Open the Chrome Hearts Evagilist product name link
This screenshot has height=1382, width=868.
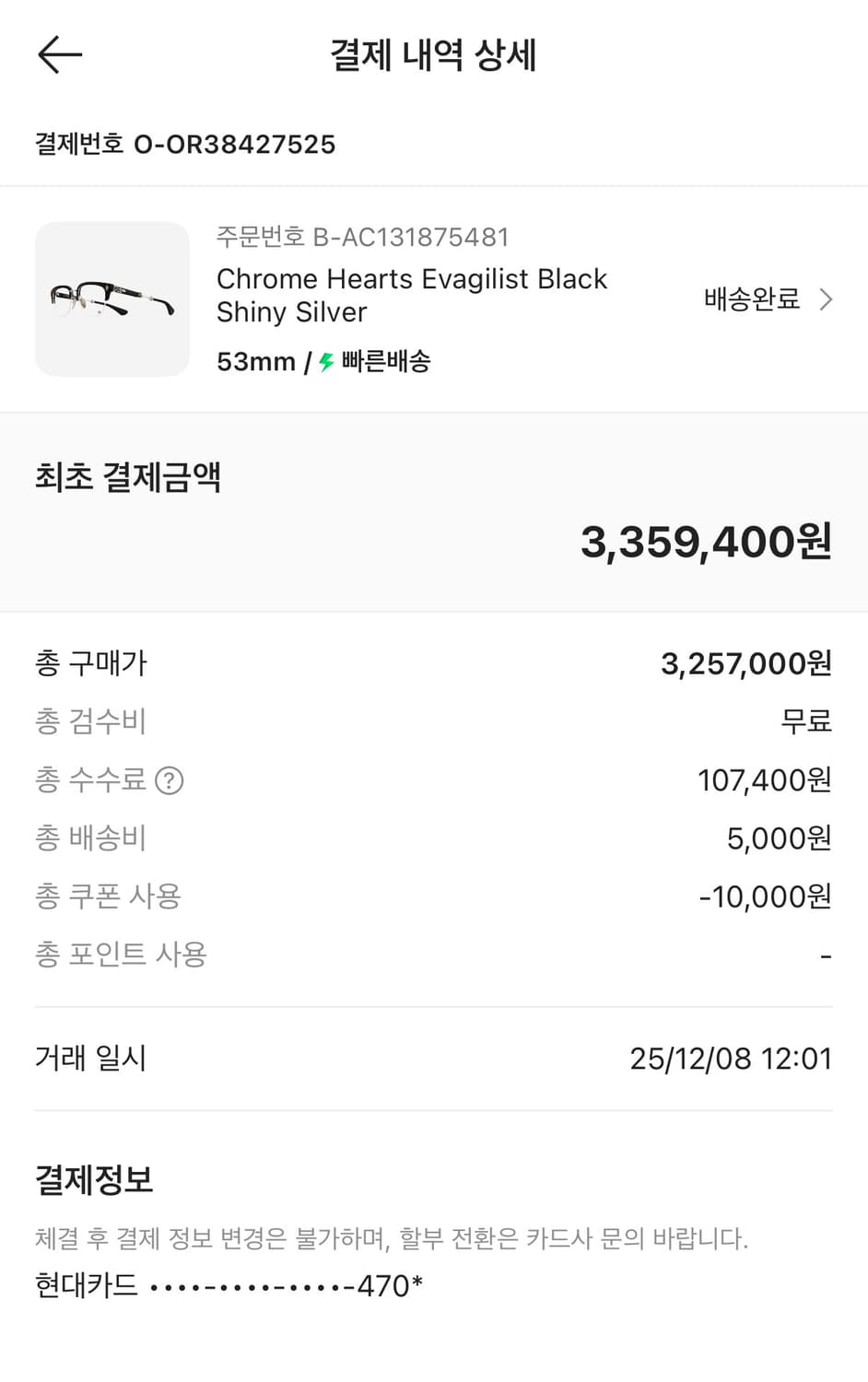click(x=411, y=295)
